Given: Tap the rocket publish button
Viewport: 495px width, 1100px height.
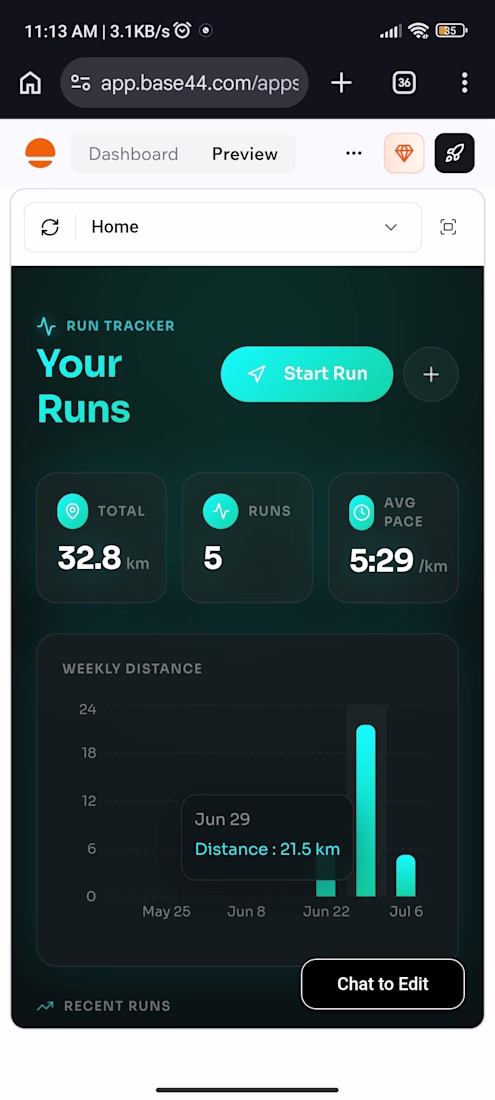Looking at the screenshot, I should point(454,153).
